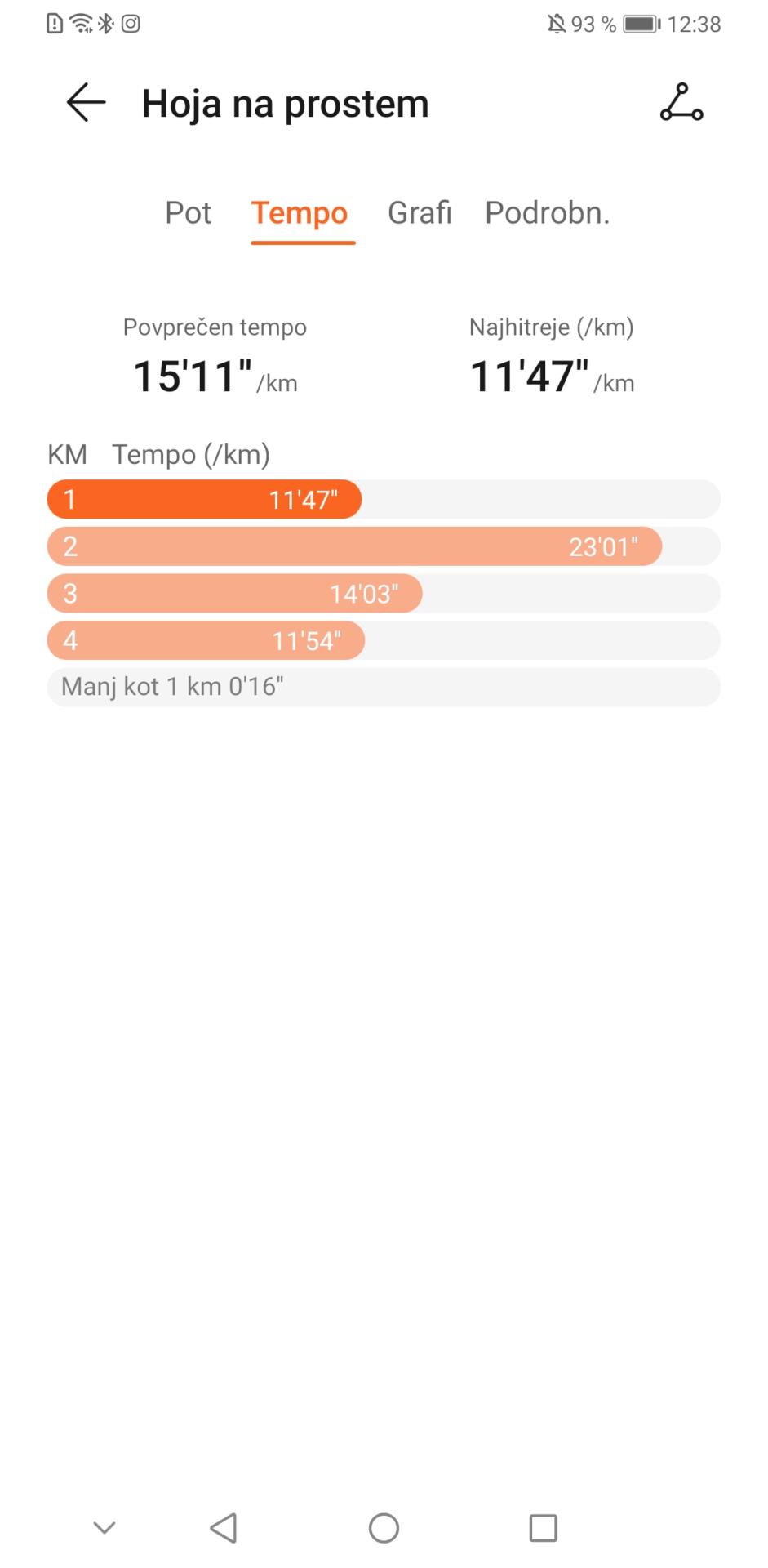
Task: Tap the system home button
Action: click(x=384, y=1527)
